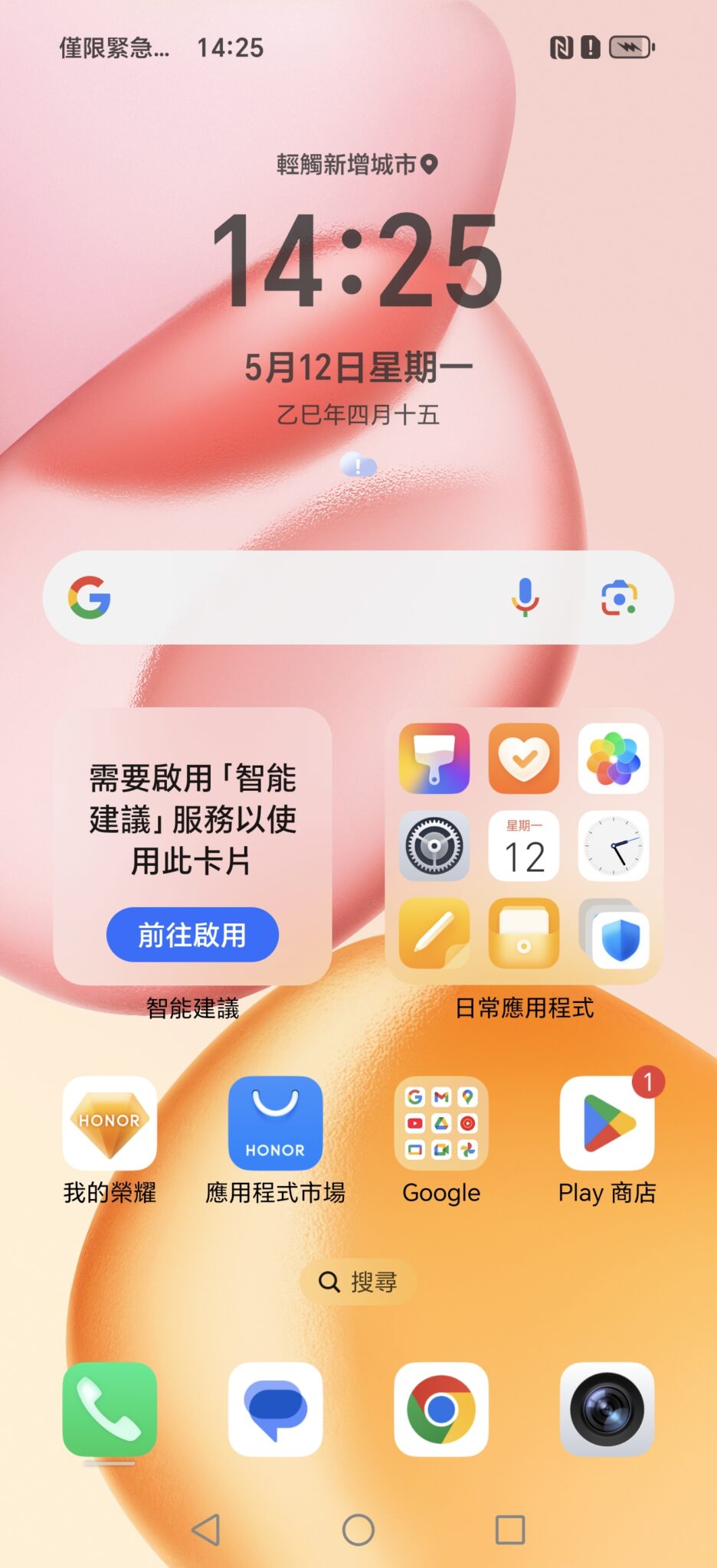
Task: Tap the Google search bar
Action: click(306, 597)
